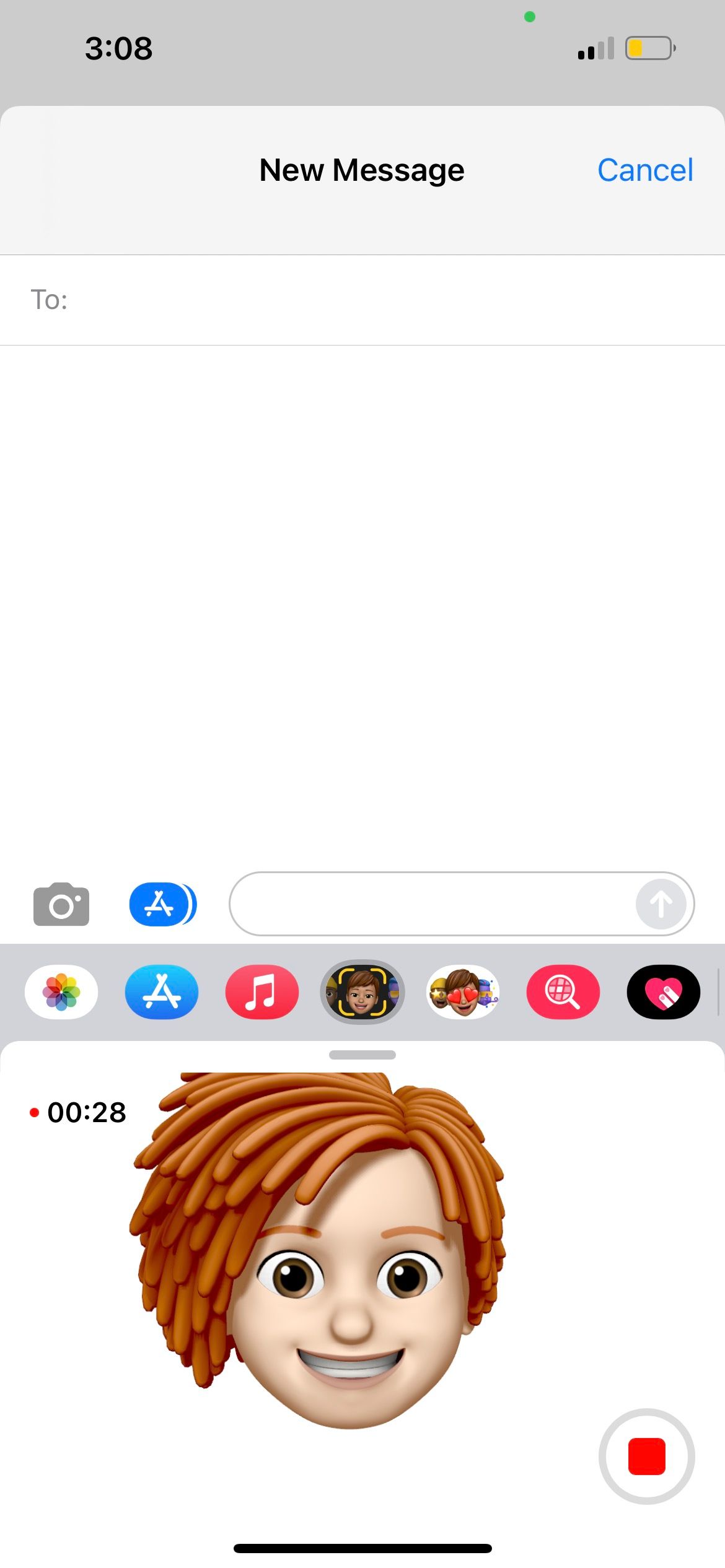Toggle the blue App Store apps button
Image resolution: width=725 pixels, height=1568 pixels.
click(x=163, y=904)
